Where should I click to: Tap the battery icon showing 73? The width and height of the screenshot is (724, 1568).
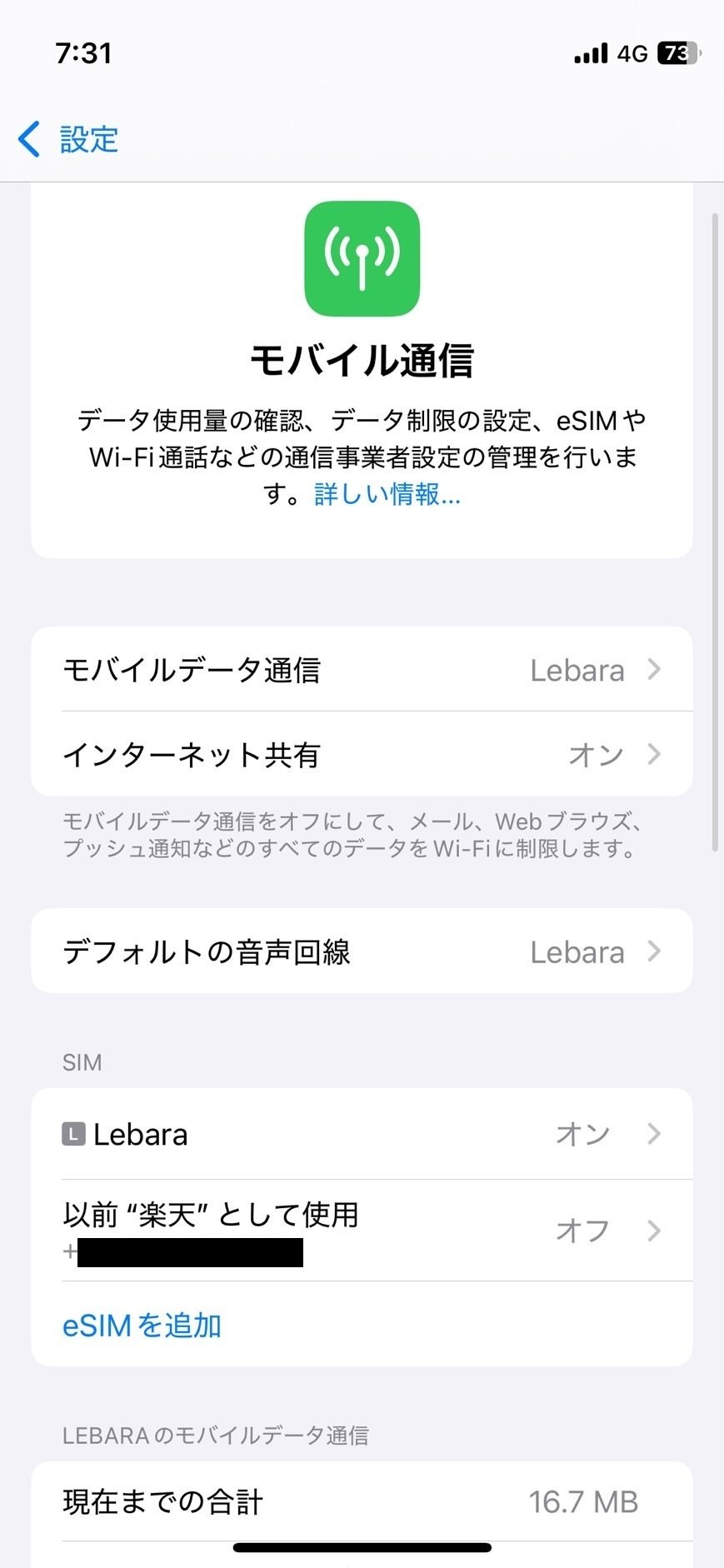[x=677, y=53]
